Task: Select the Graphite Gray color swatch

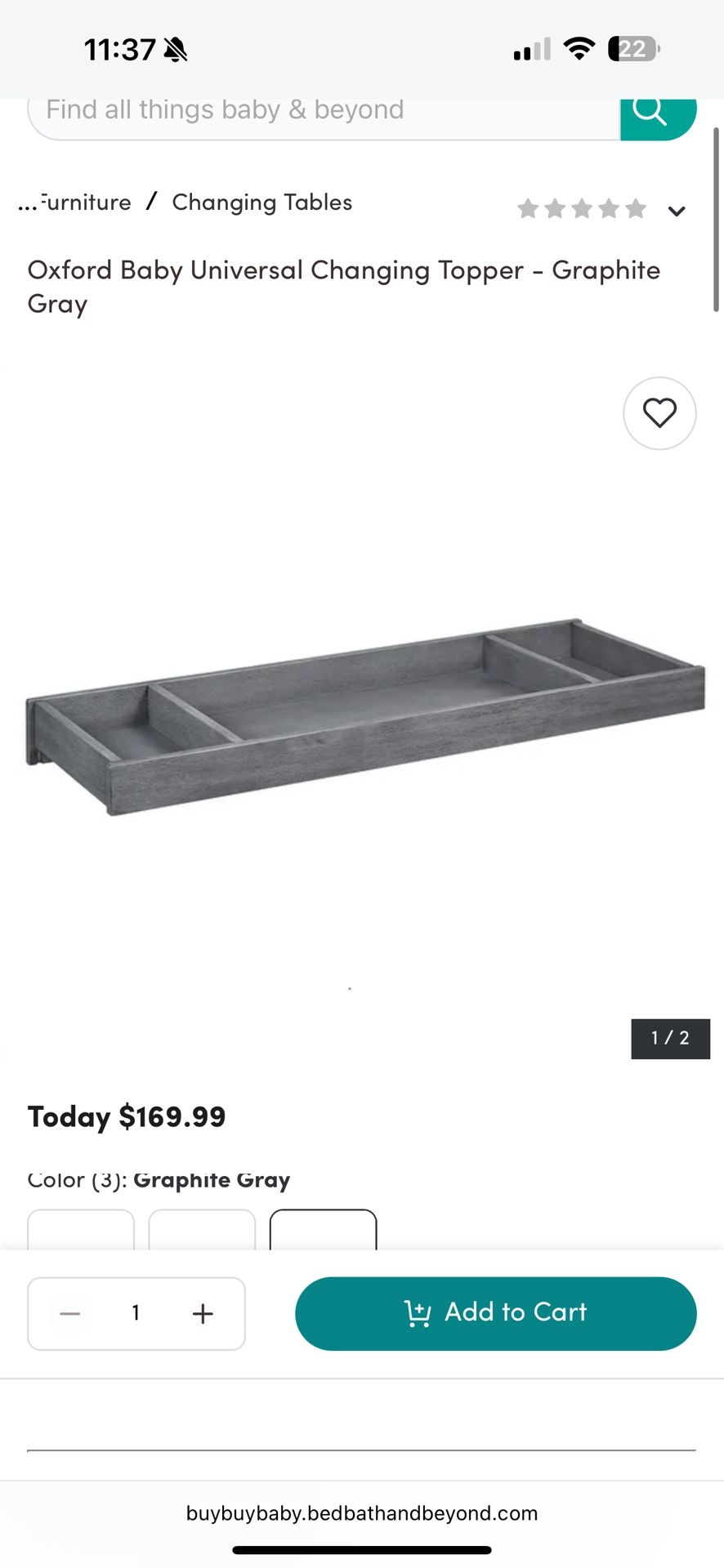Action: click(x=323, y=1230)
